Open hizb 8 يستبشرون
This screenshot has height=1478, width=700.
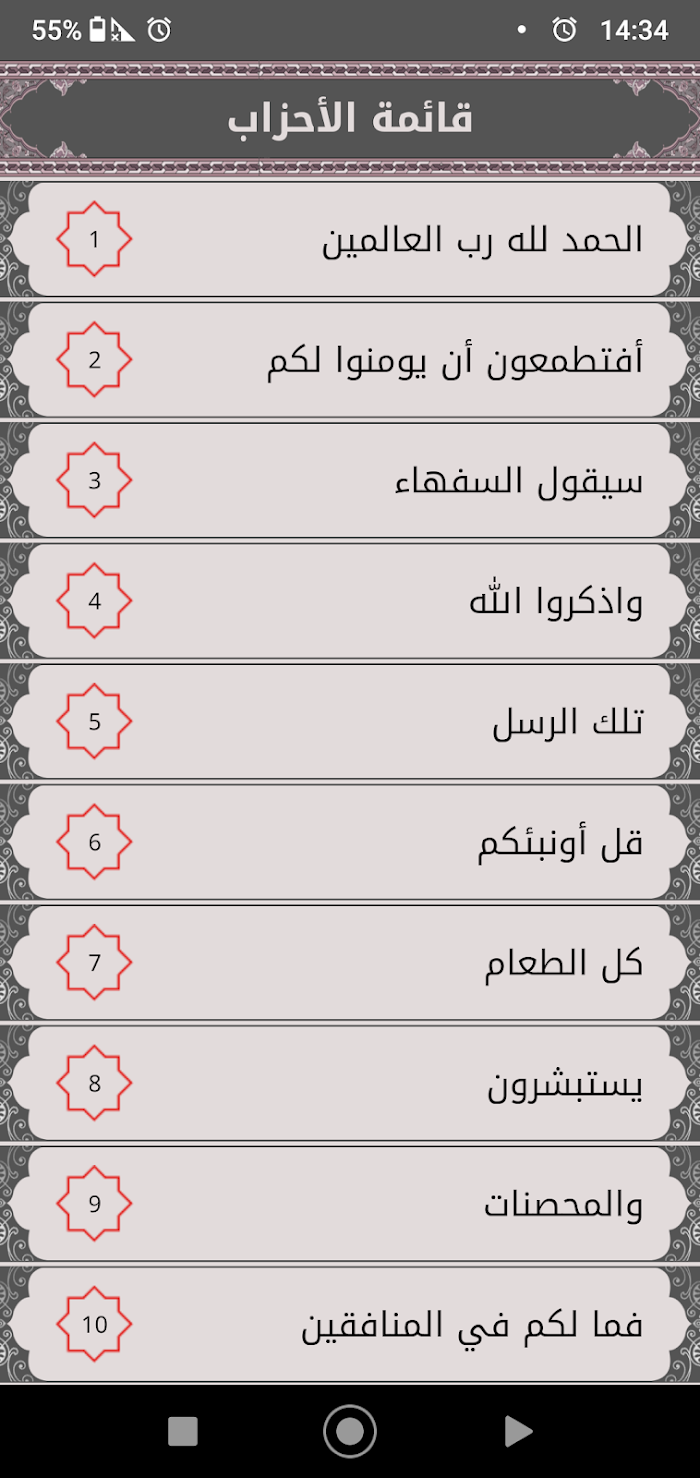(349, 1083)
